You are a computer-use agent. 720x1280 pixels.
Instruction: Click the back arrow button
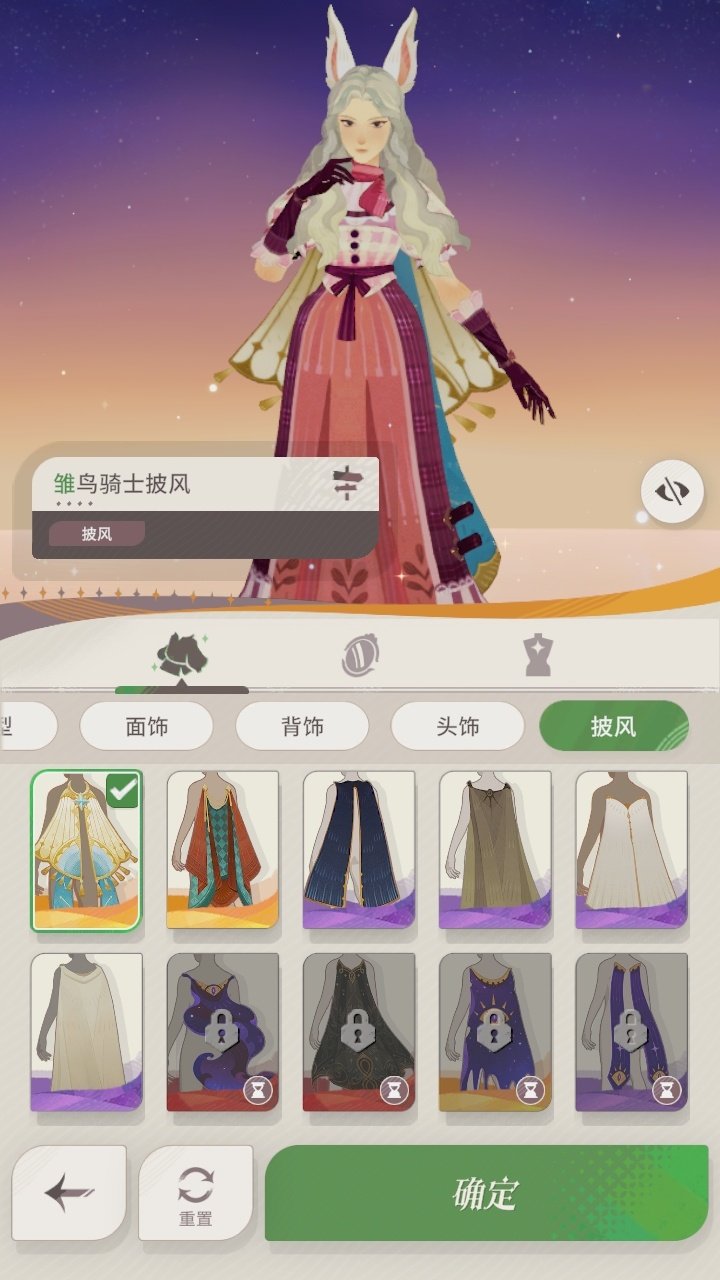click(x=66, y=1190)
